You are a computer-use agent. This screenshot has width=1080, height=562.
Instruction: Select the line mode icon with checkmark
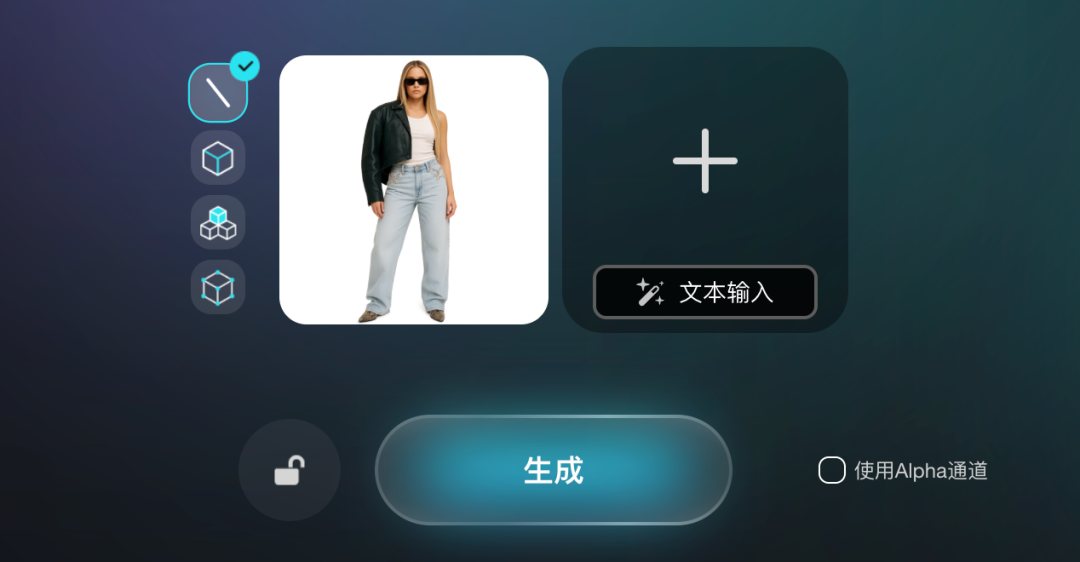pos(218,93)
